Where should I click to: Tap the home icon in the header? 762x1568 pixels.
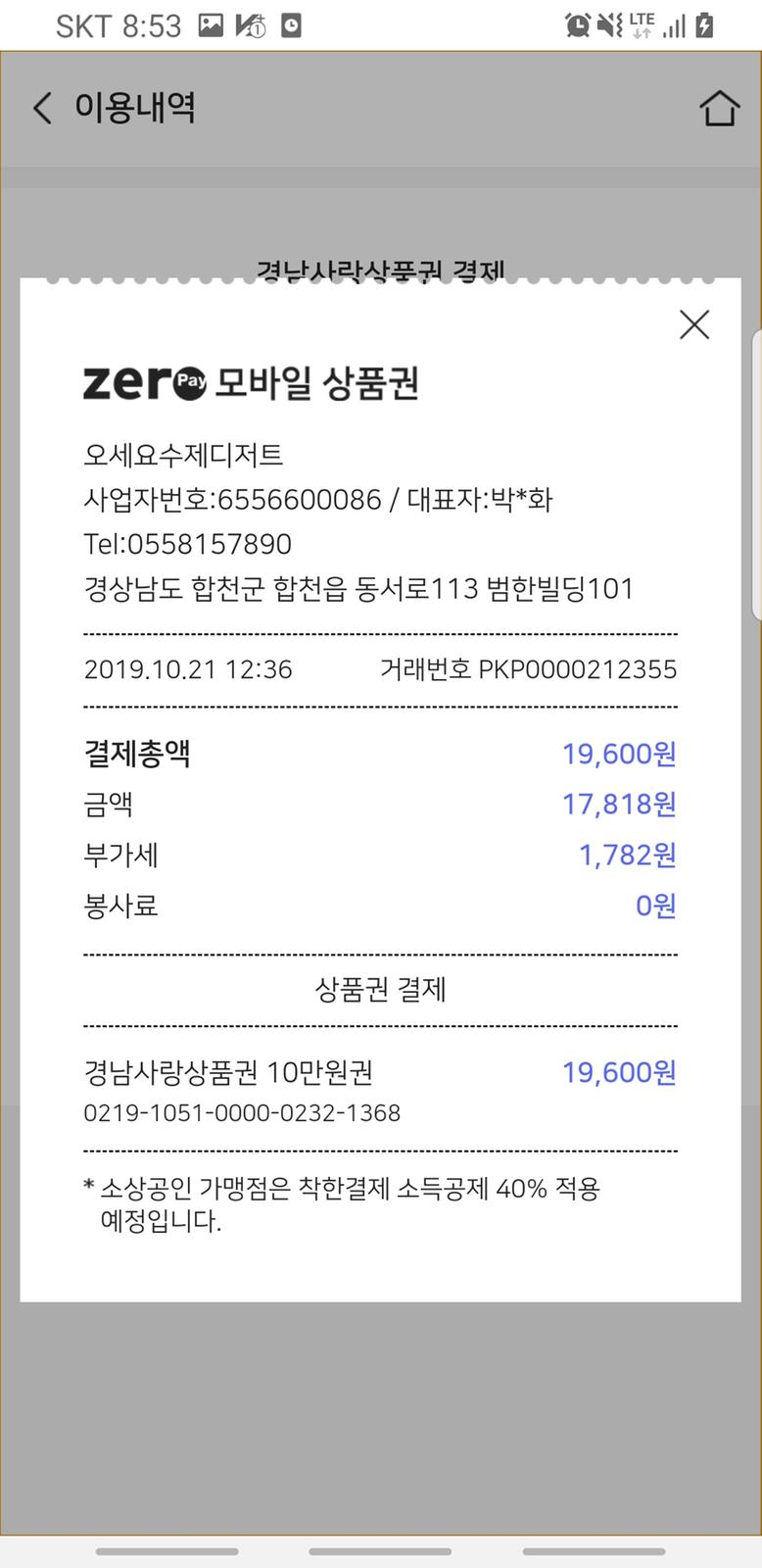720,108
